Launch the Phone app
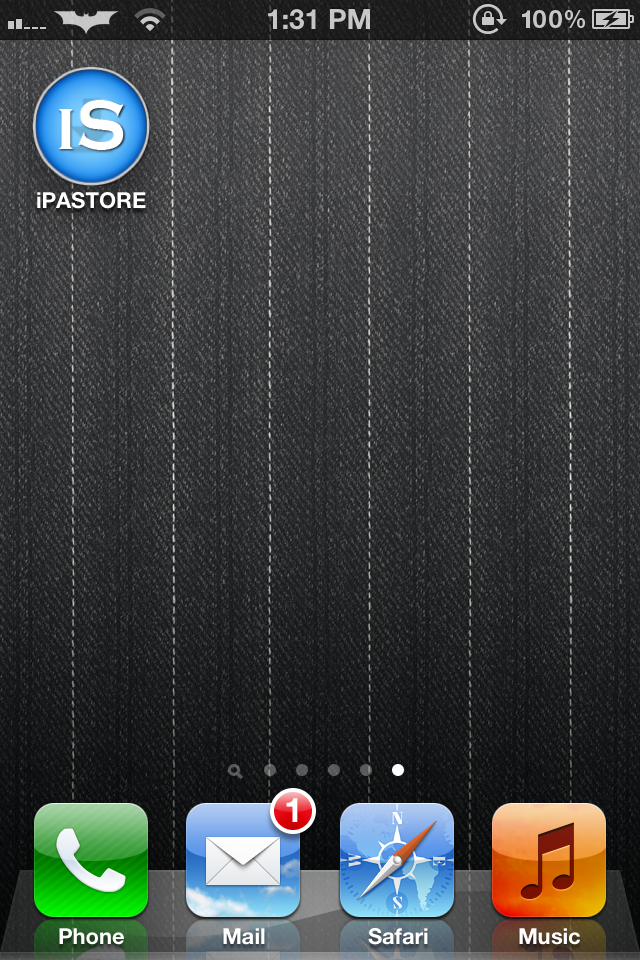Image resolution: width=640 pixels, height=960 pixels. (91, 860)
